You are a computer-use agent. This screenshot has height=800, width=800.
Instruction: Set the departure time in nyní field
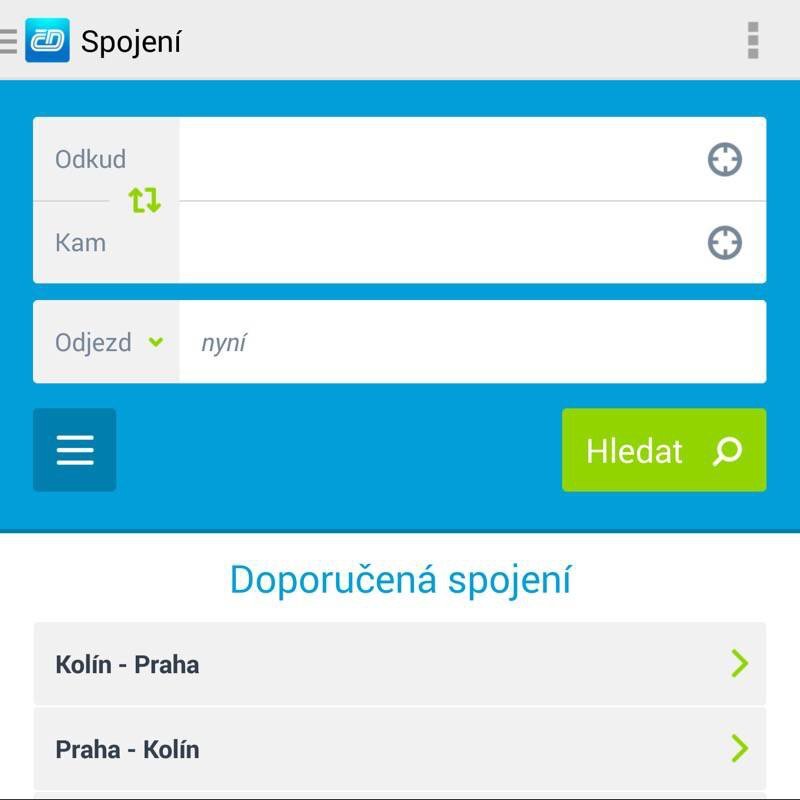[x=470, y=342]
